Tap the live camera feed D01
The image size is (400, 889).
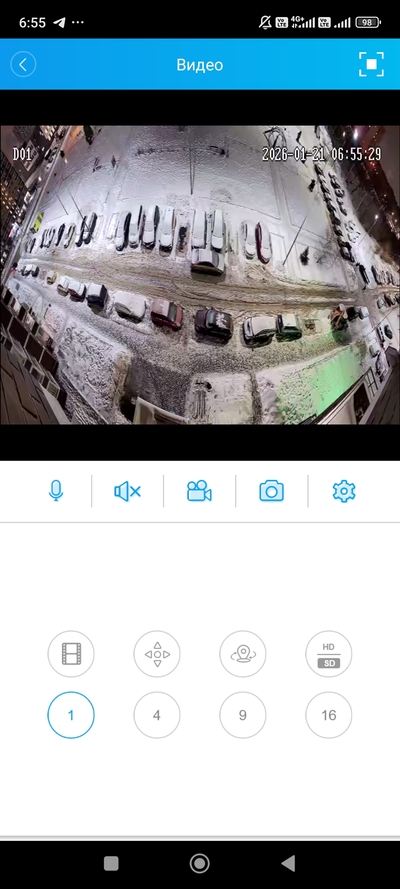point(200,274)
